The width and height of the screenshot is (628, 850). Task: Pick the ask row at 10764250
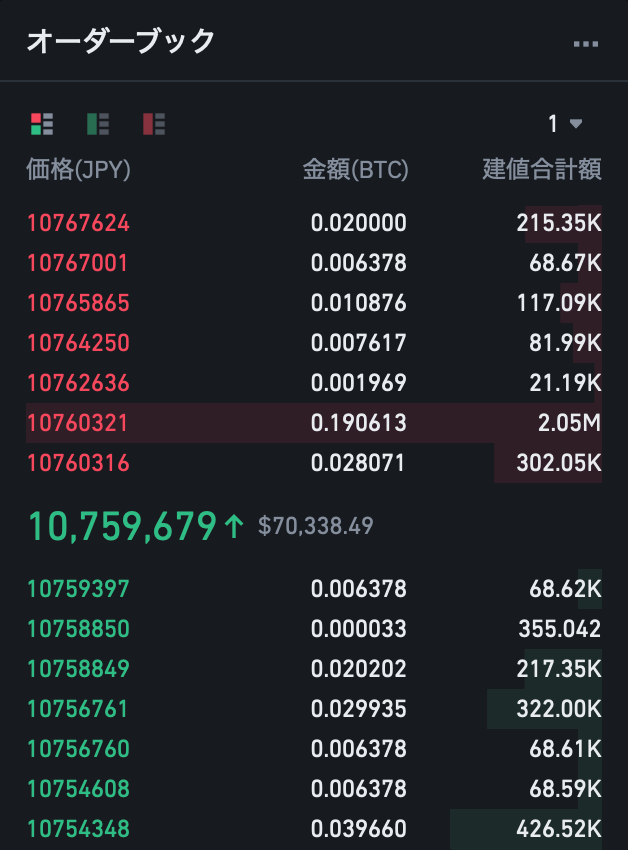tap(314, 343)
